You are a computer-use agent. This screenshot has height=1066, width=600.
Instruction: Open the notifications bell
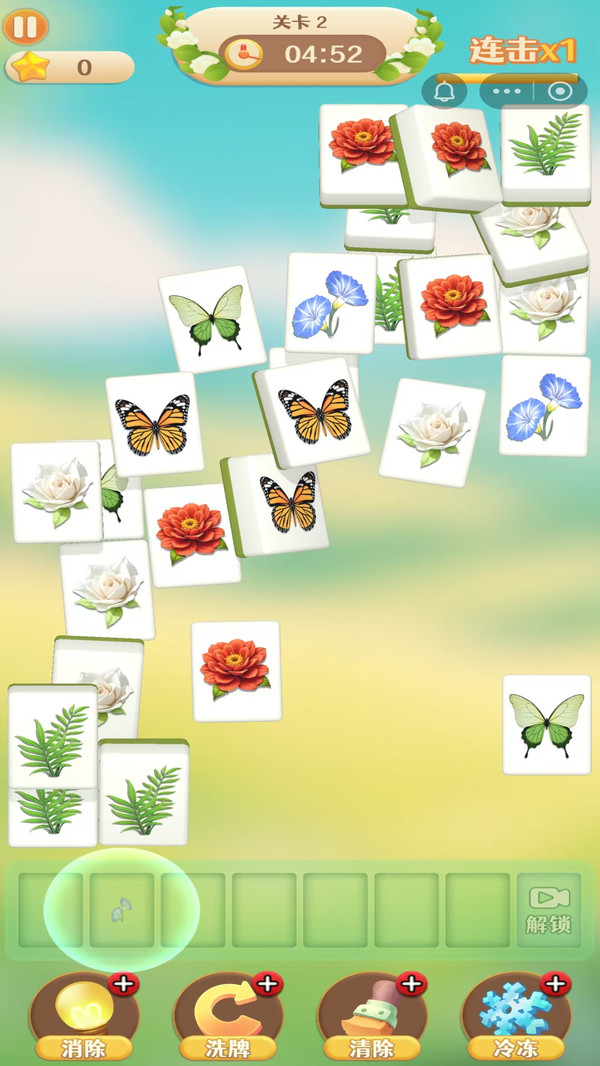pyautogui.click(x=444, y=91)
